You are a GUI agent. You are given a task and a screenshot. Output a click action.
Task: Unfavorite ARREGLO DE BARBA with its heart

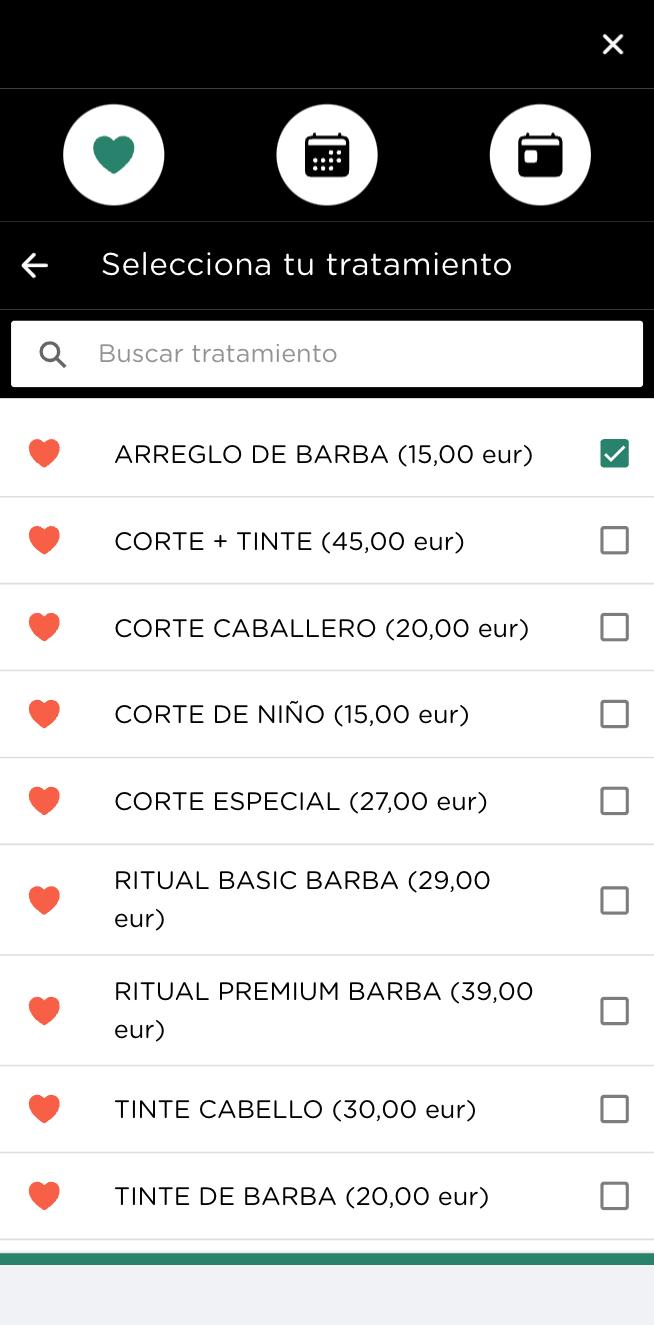(44, 454)
